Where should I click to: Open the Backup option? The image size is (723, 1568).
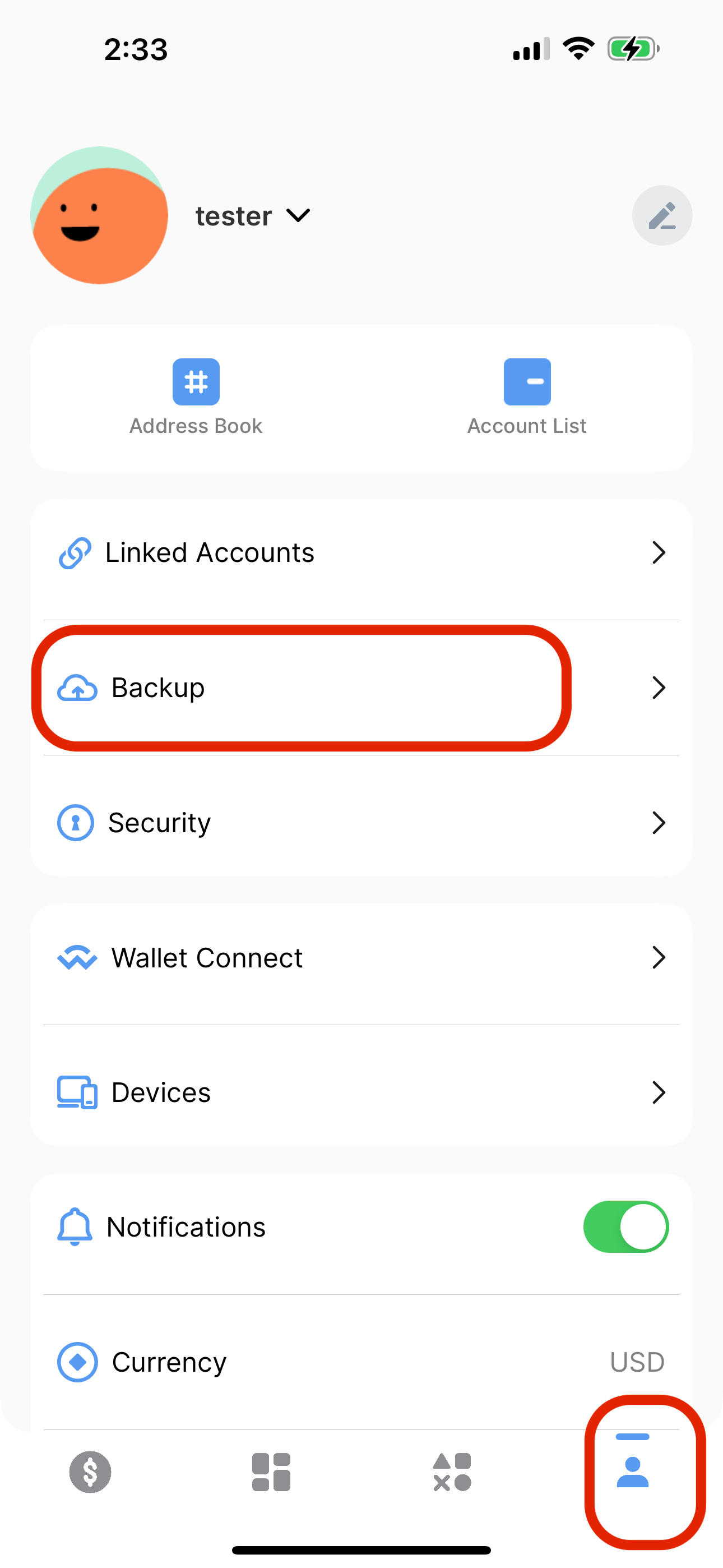(x=361, y=688)
